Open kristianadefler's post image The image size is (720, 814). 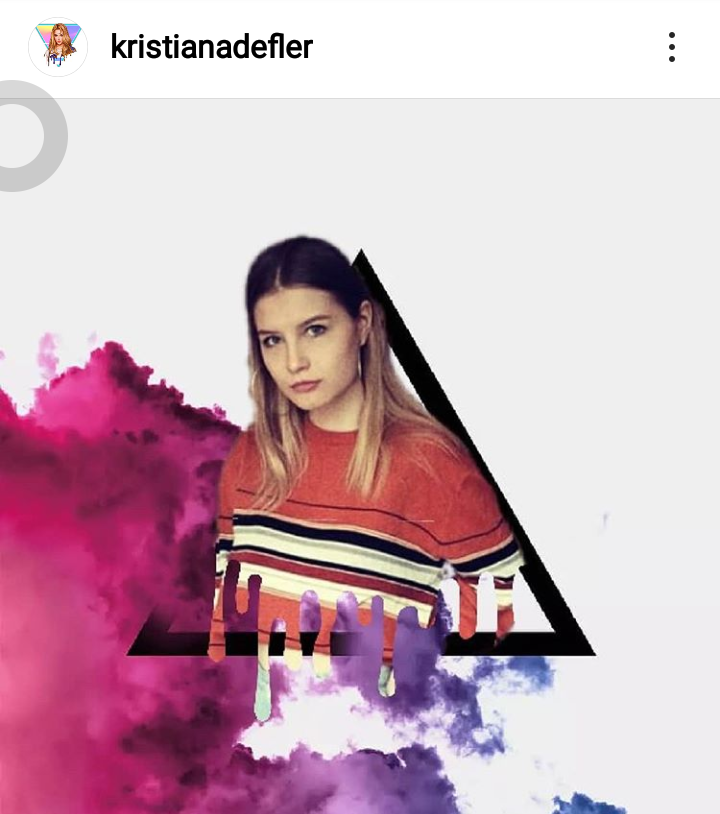pos(360,456)
